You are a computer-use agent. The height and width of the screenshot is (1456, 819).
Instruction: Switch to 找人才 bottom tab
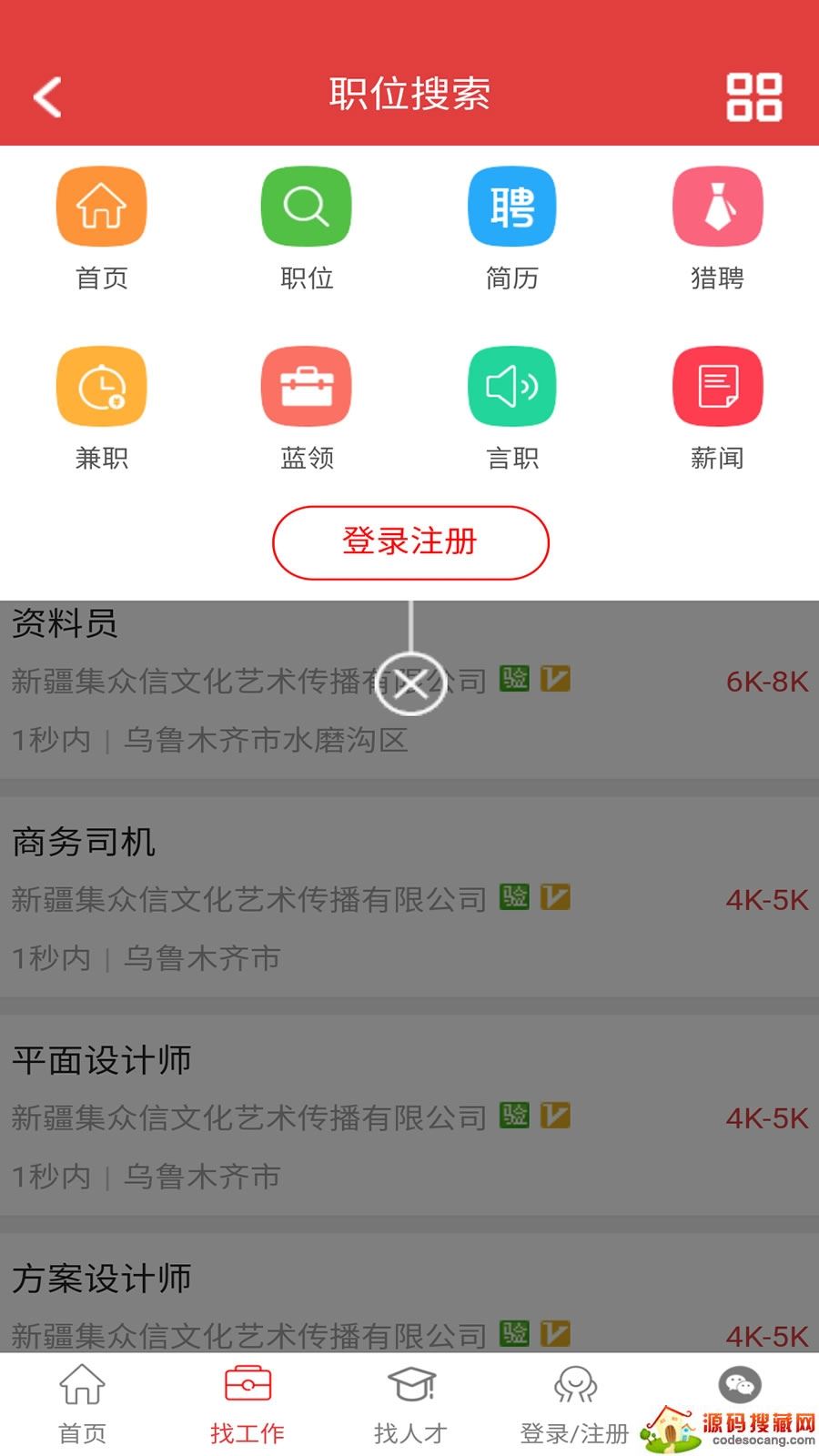[410, 1406]
